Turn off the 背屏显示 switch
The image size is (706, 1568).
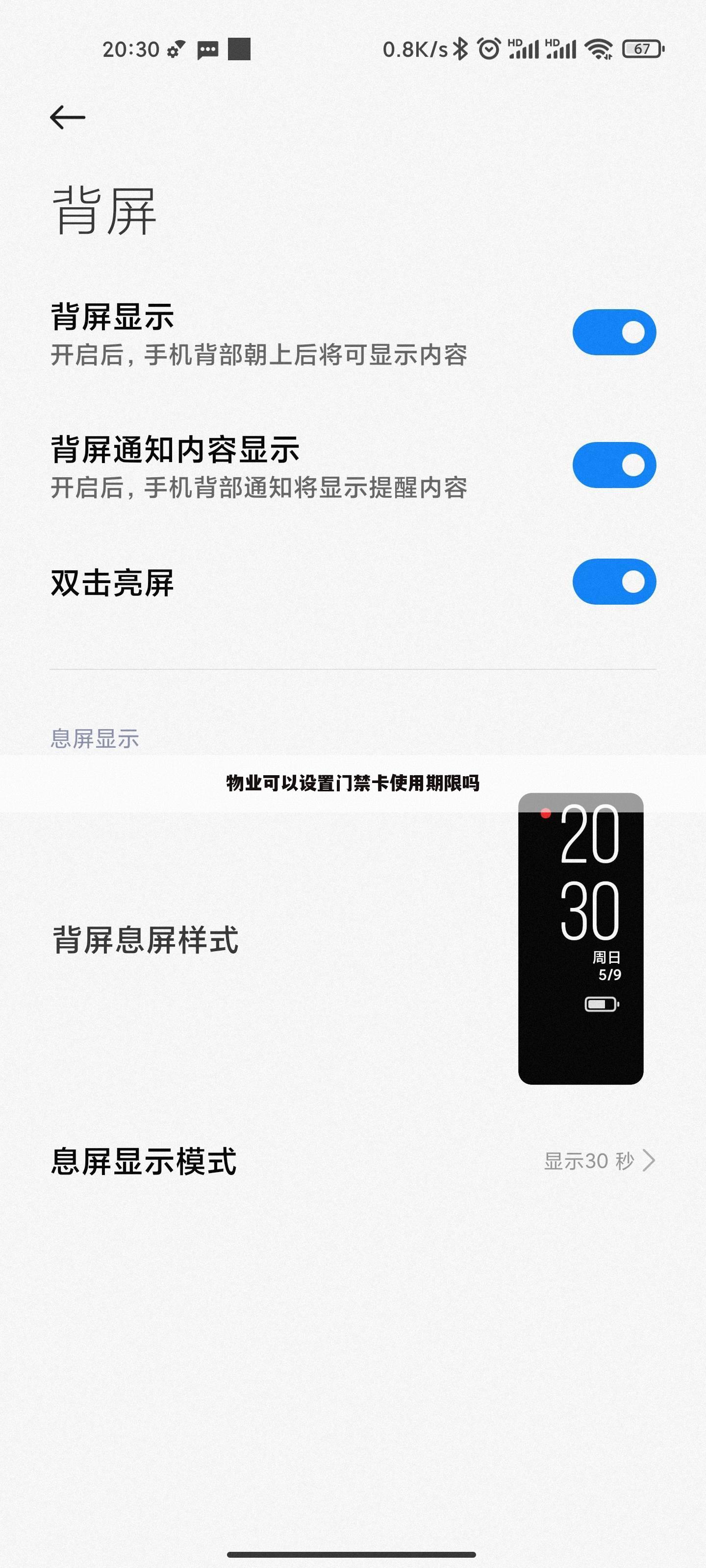614,332
